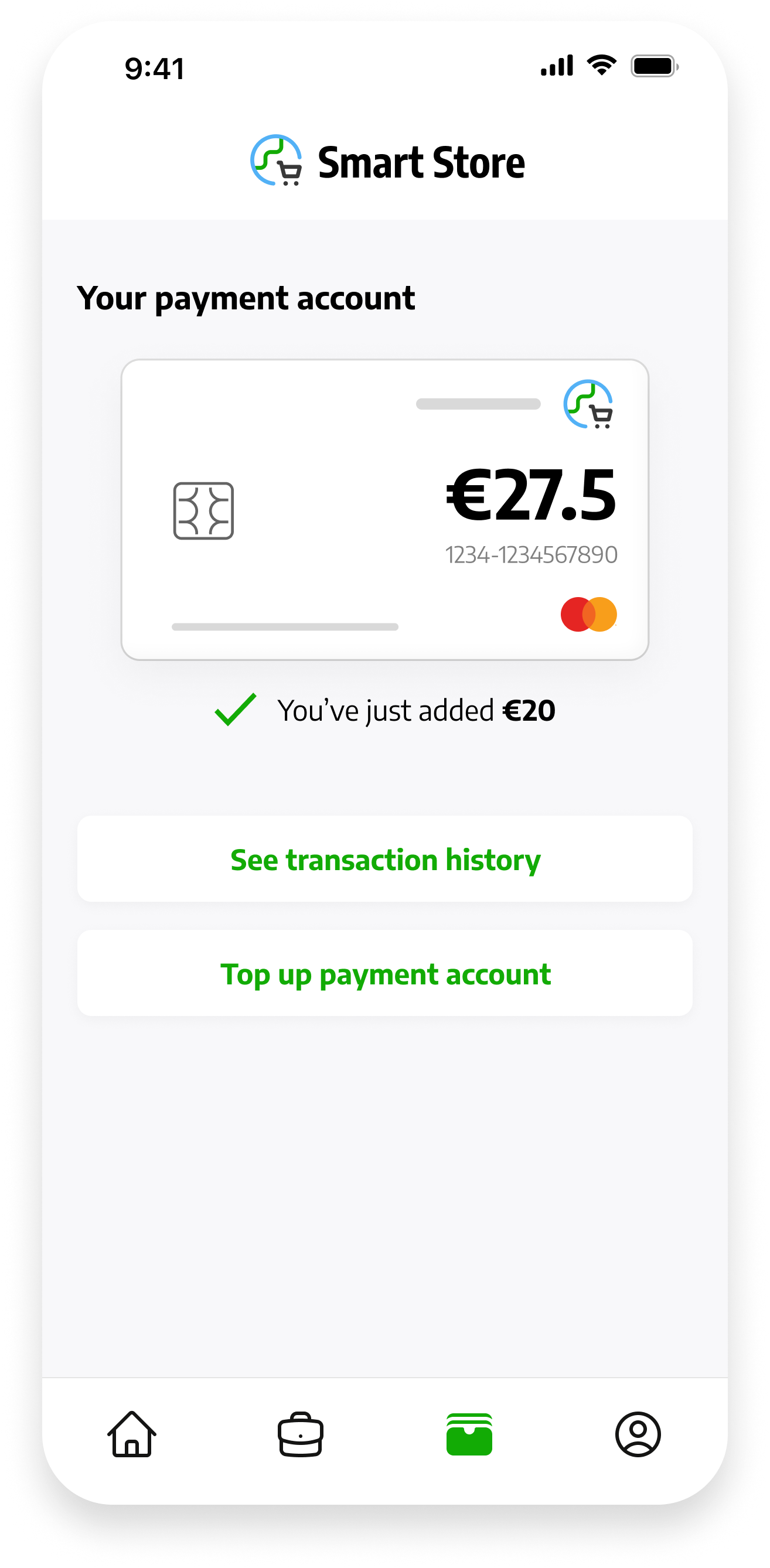770x1568 pixels.
Task: Open the €27.5 payment card
Action: click(x=384, y=509)
